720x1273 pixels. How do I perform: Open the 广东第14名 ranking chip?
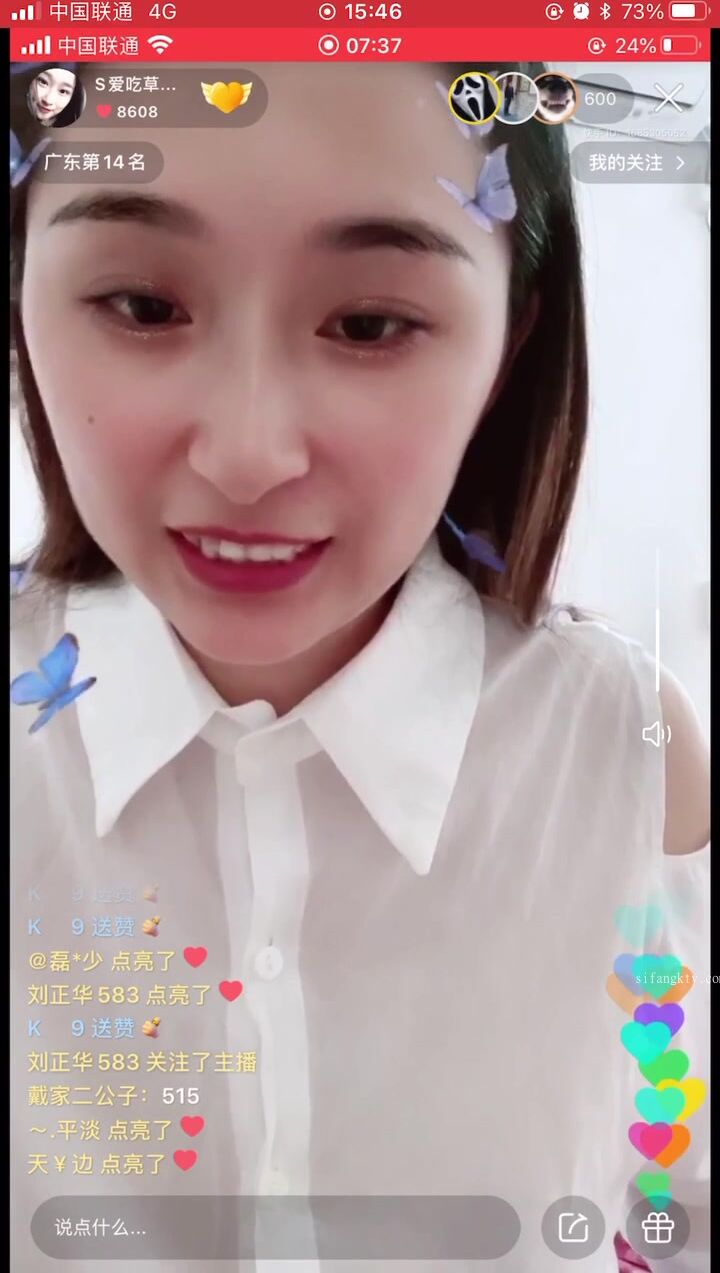pyautogui.click(x=95, y=162)
